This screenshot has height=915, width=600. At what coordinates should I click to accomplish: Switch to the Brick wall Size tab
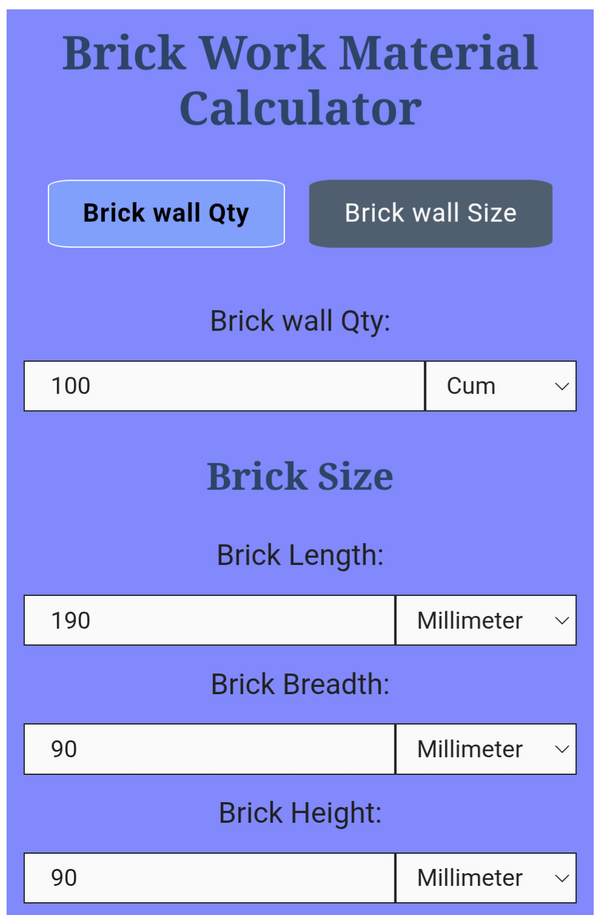click(430, 213)
